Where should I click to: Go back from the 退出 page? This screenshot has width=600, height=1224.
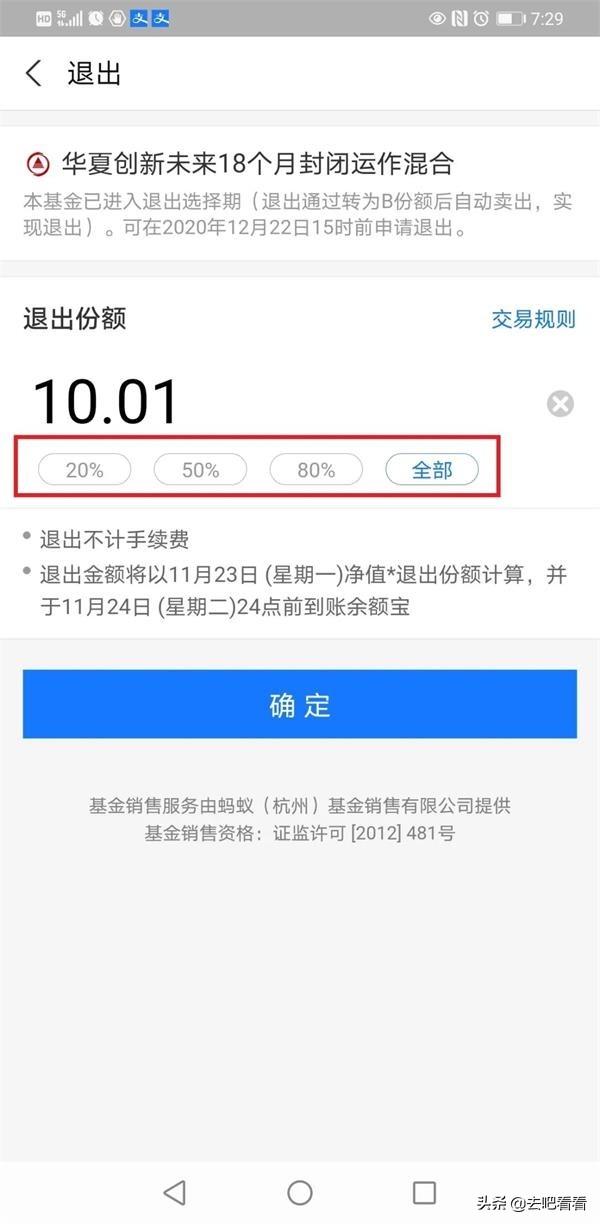click(x=34, y=73)
